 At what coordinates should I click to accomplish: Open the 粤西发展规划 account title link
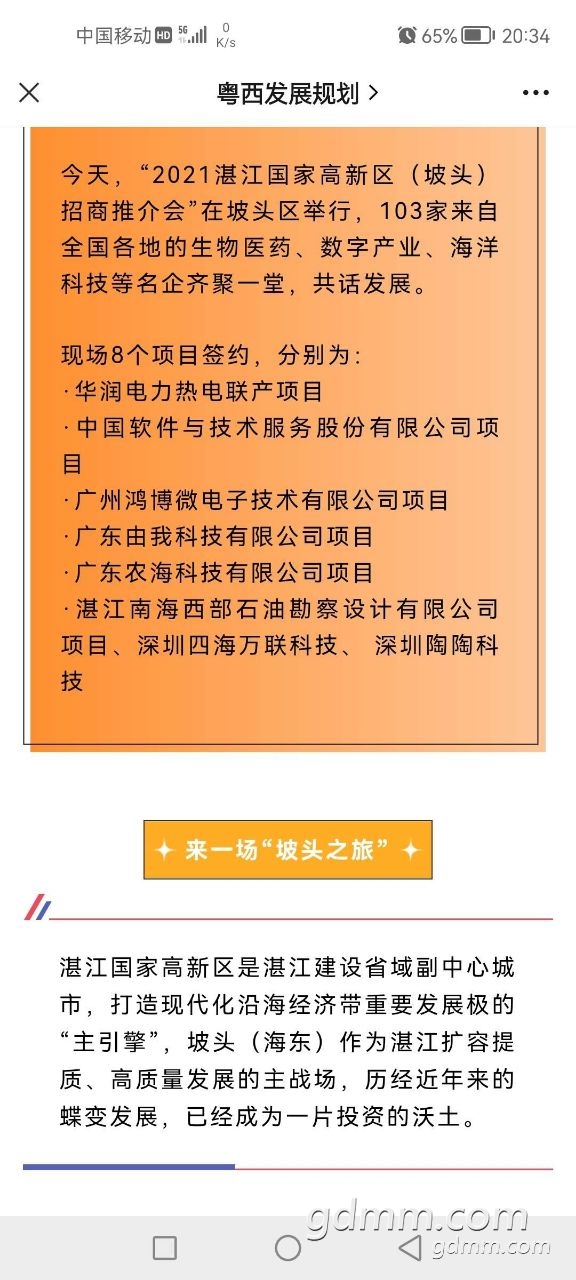click(298, 94)
